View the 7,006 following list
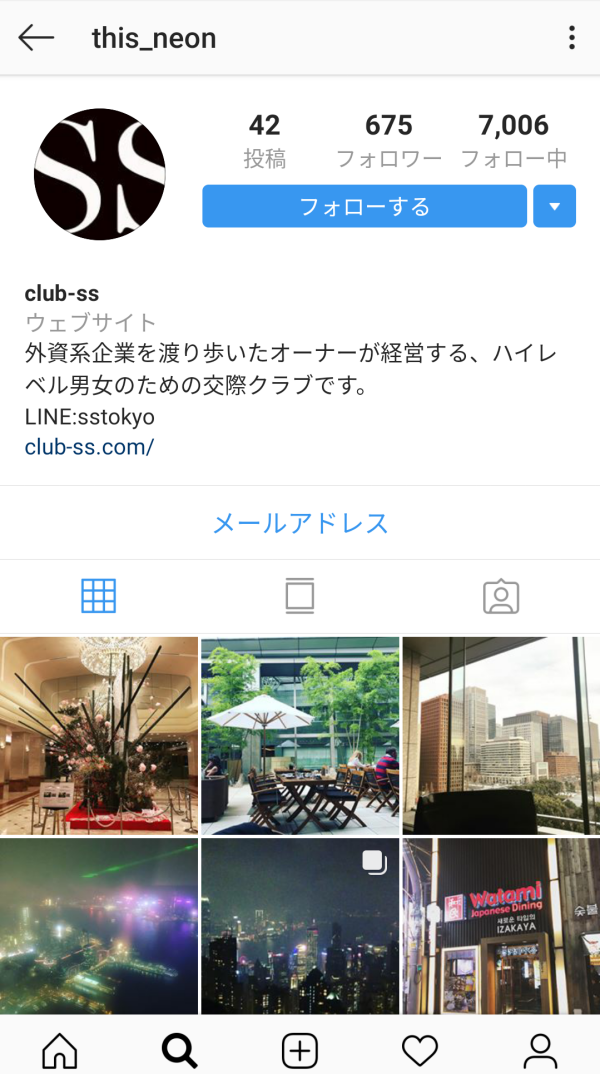The height and width of the screenshot is (1074, 600). click(513, 139)
